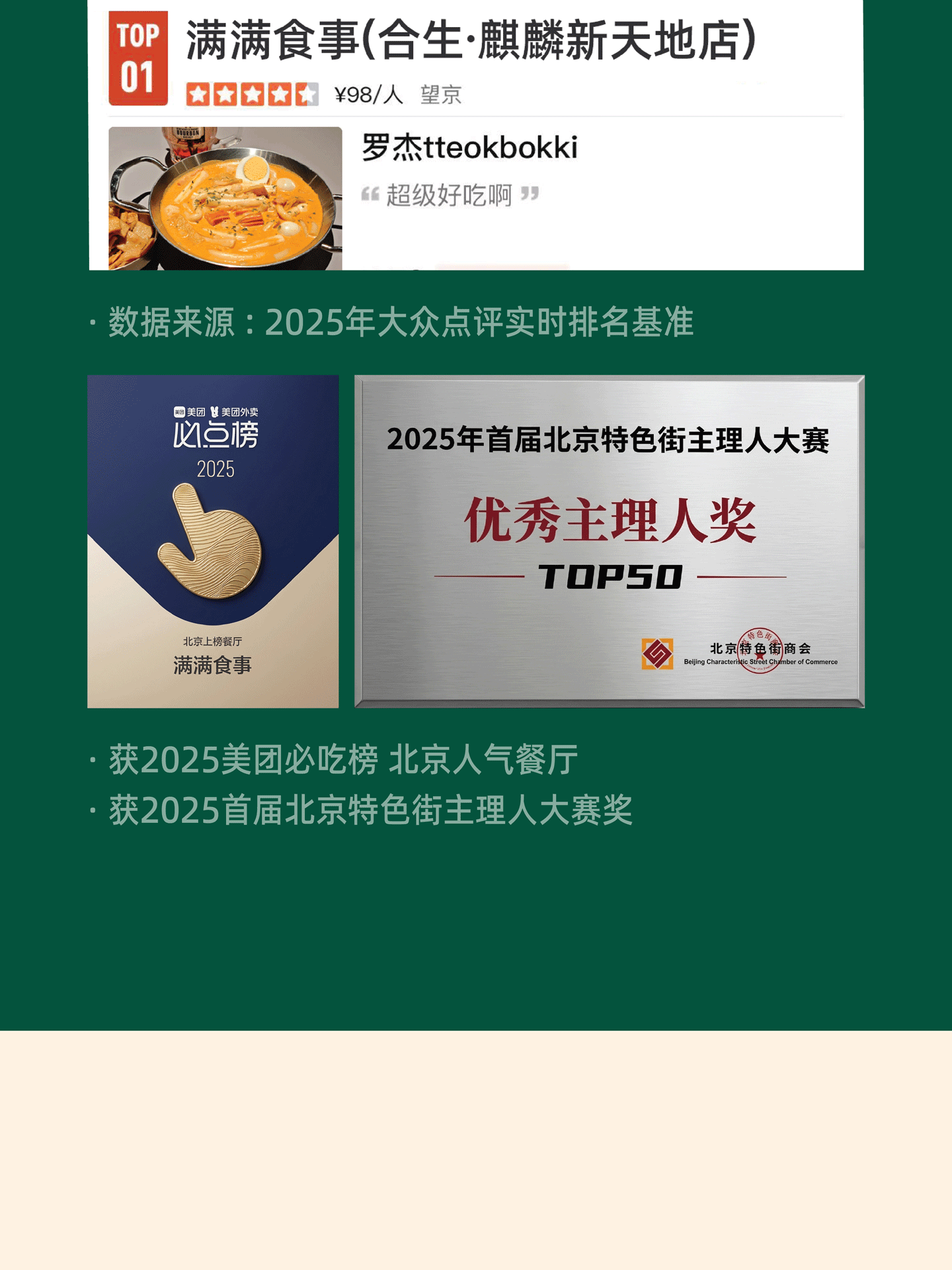The width and height of the screenshot is (952, 1270).
Task: Click the closing quote mark after 超级好吃啊
Action: (x=529, y=194)
